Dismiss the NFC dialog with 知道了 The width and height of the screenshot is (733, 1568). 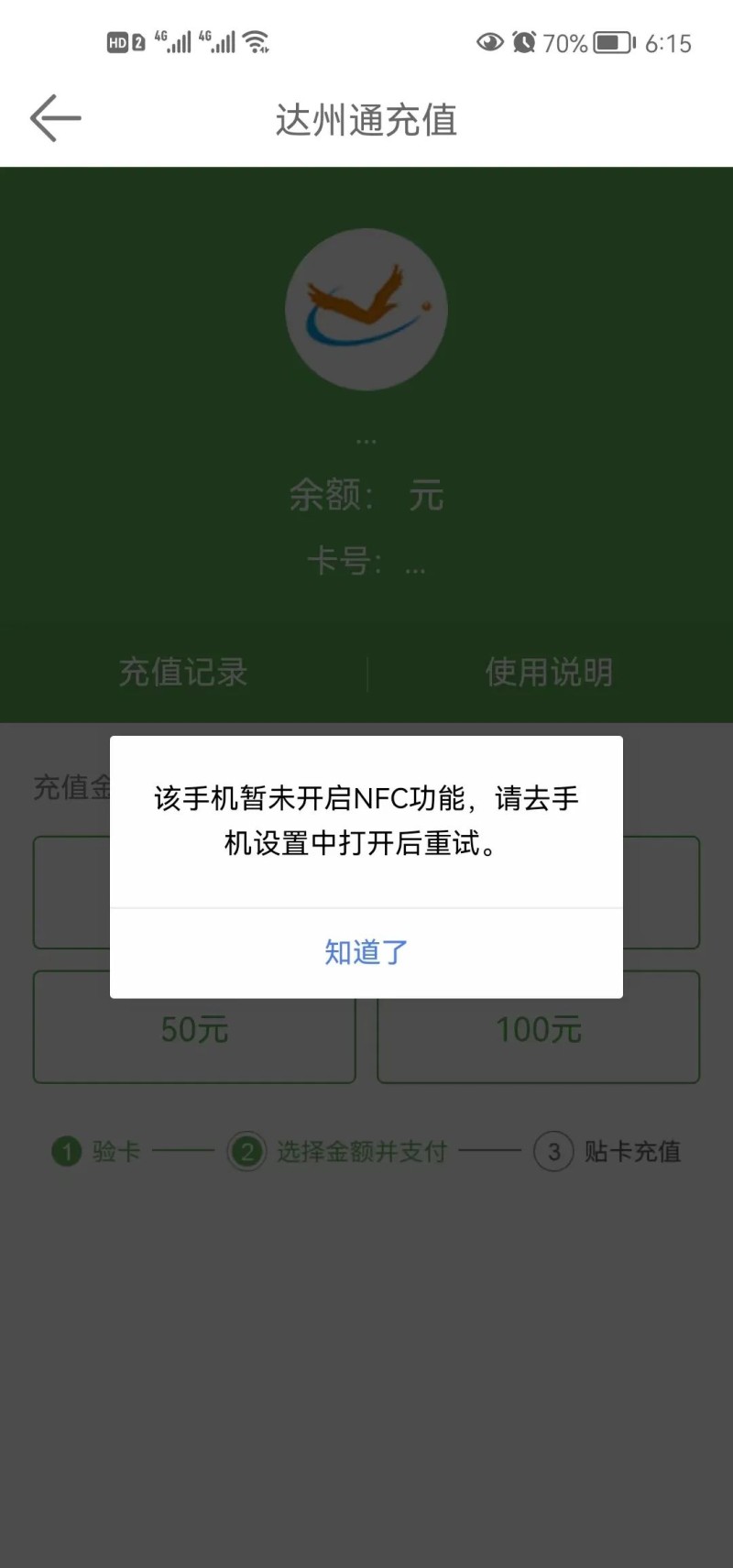[x=366, y=952]
